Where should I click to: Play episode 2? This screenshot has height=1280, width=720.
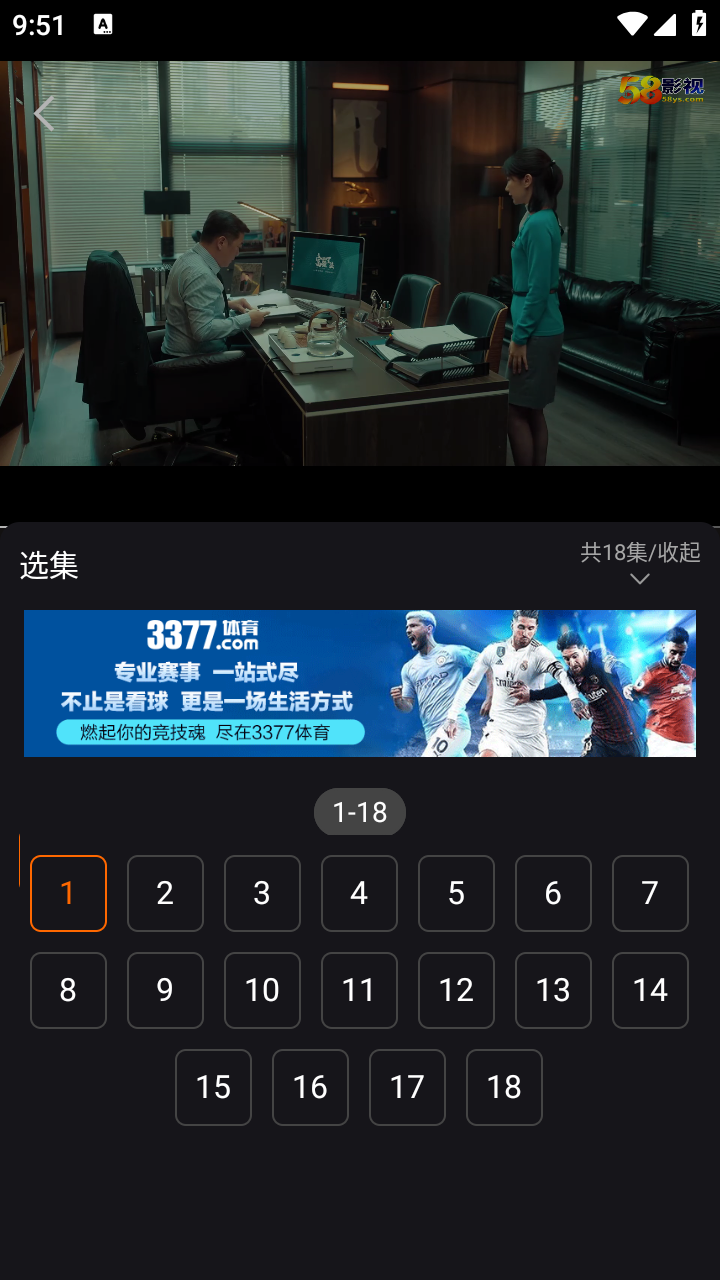(x=165, y=893)
